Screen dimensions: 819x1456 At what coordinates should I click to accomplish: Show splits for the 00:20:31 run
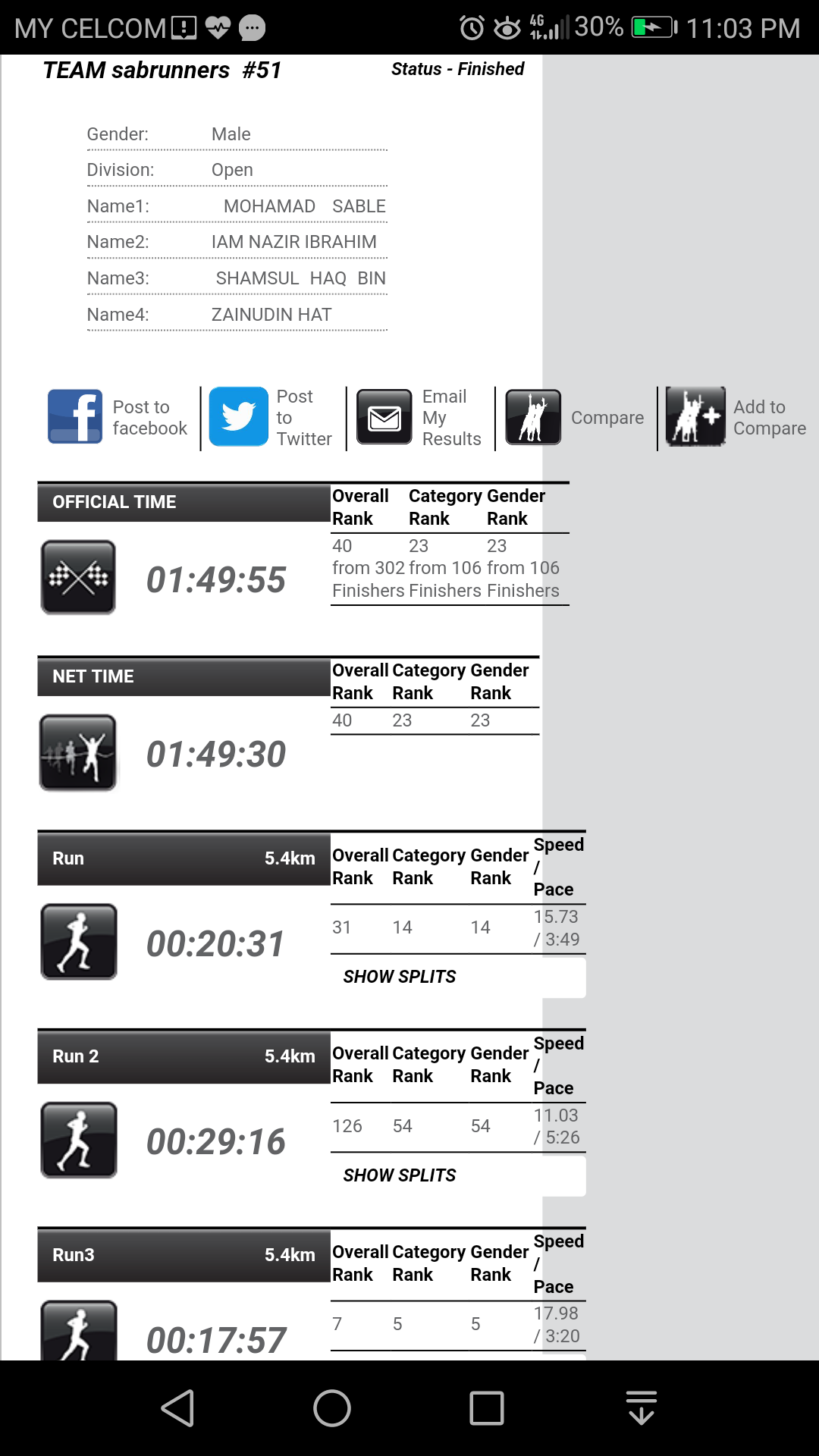click(x=400, y=977)
